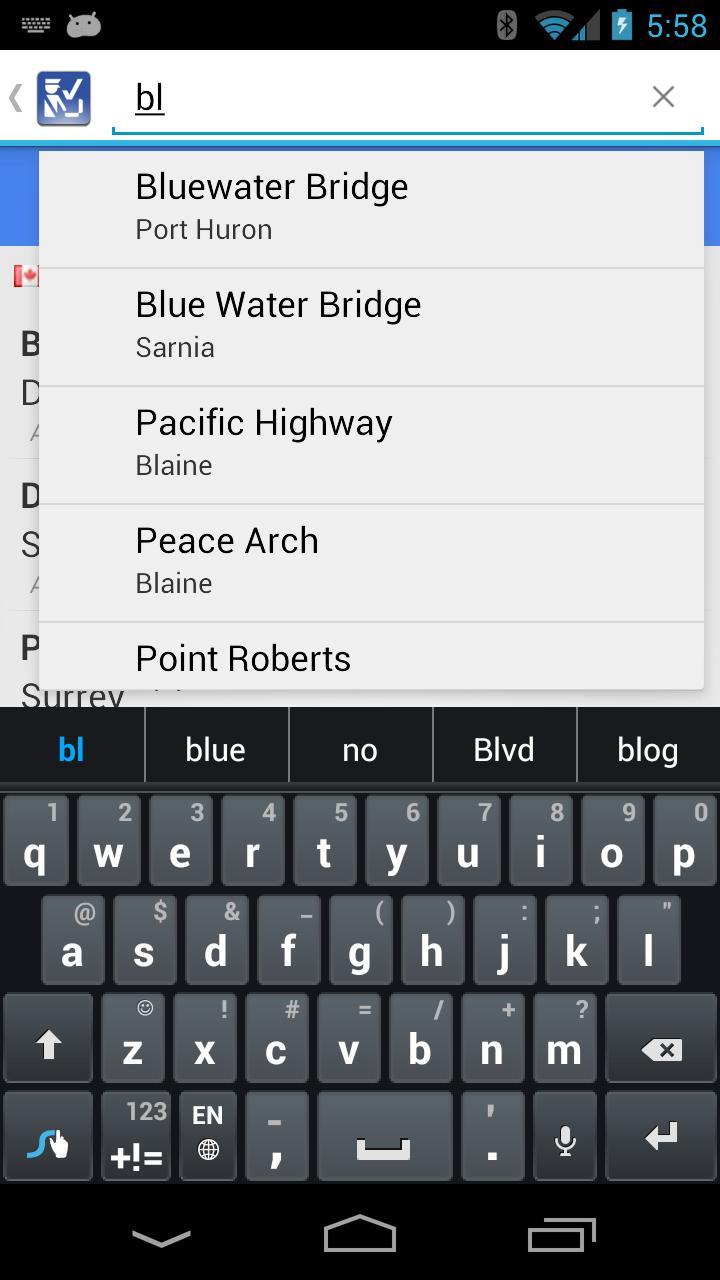
Task: Start voice input with the microphone key
Action: point(565,1137)
